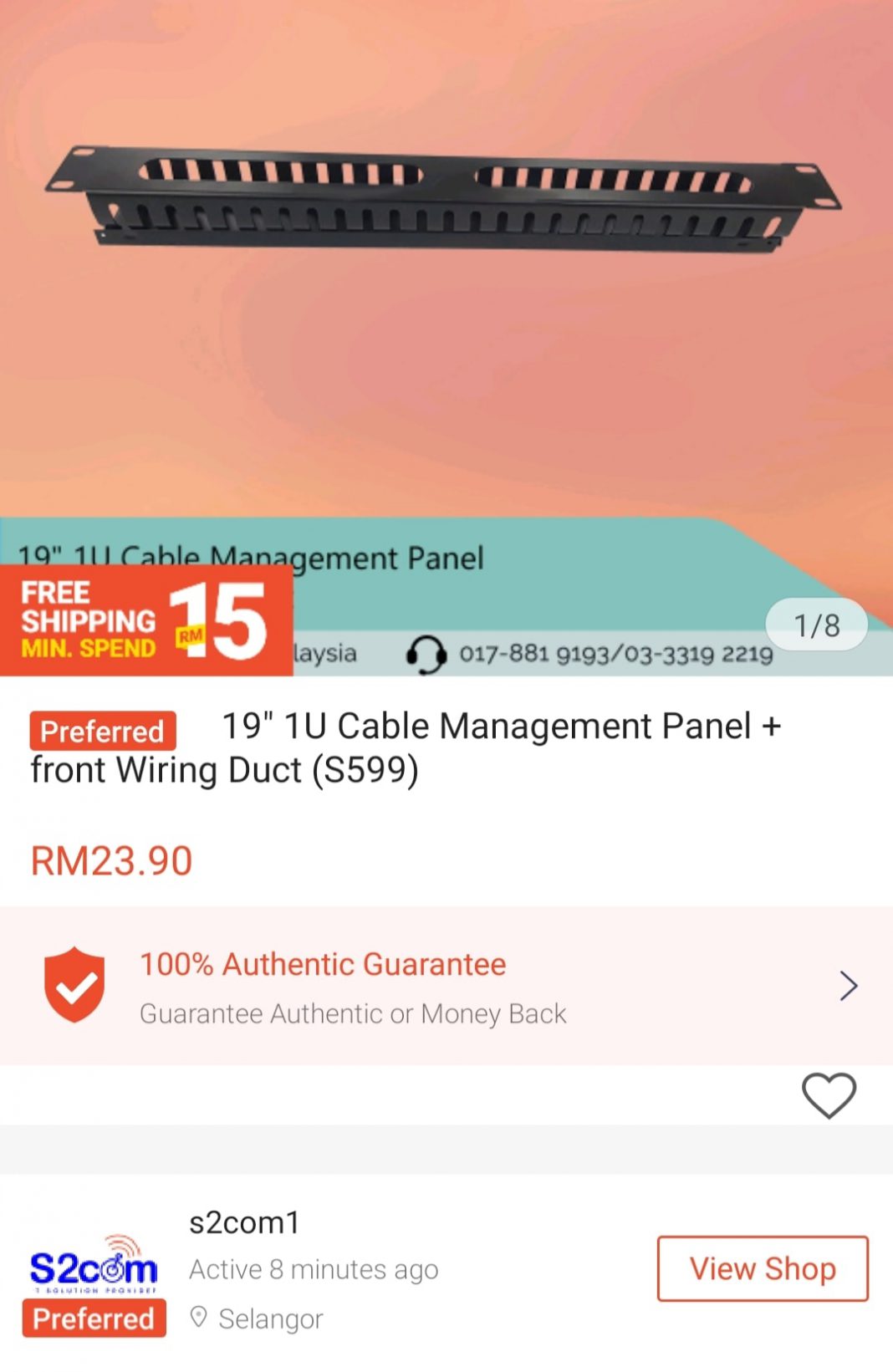Open the cable management panel product image
Screen dimensions: 893x1372
(443, 201)
